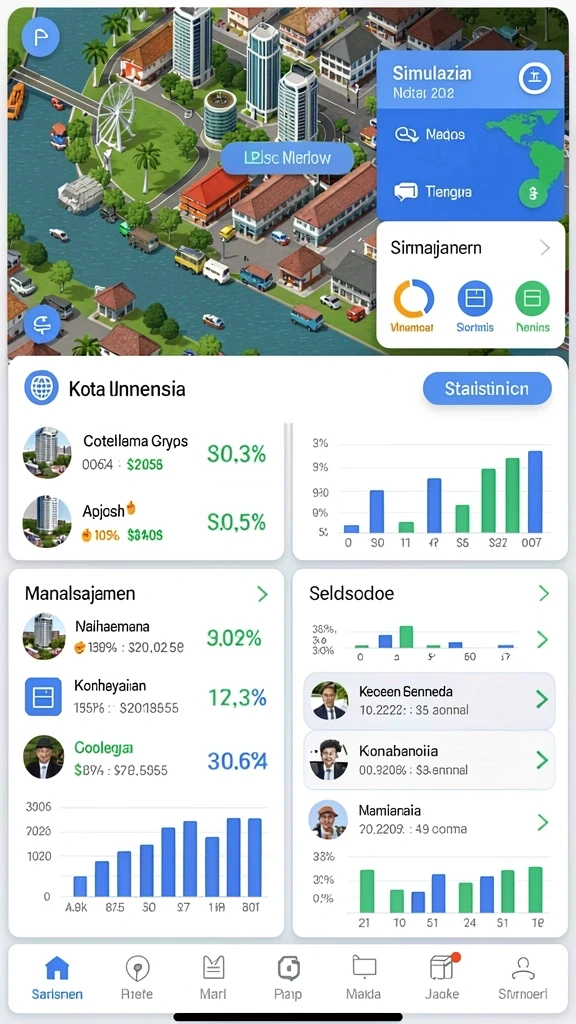Open the Sivrnoeri profile tab
The width and height of the screenshot is (576, 1024).
[x=523, y=977]
